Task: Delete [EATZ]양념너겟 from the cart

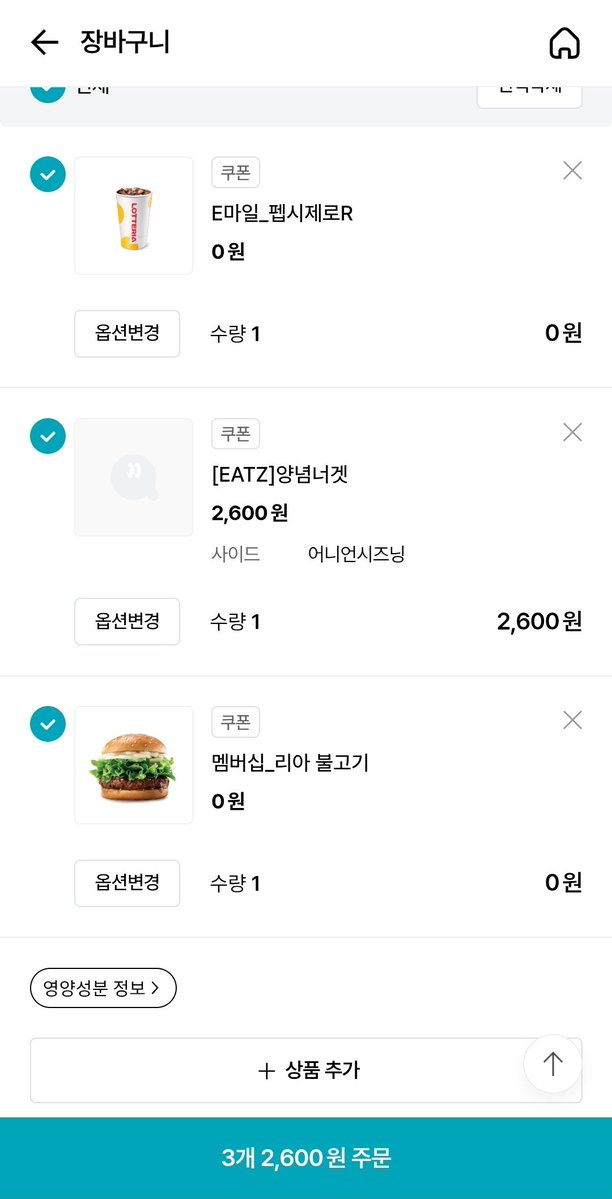Action: 572,432
